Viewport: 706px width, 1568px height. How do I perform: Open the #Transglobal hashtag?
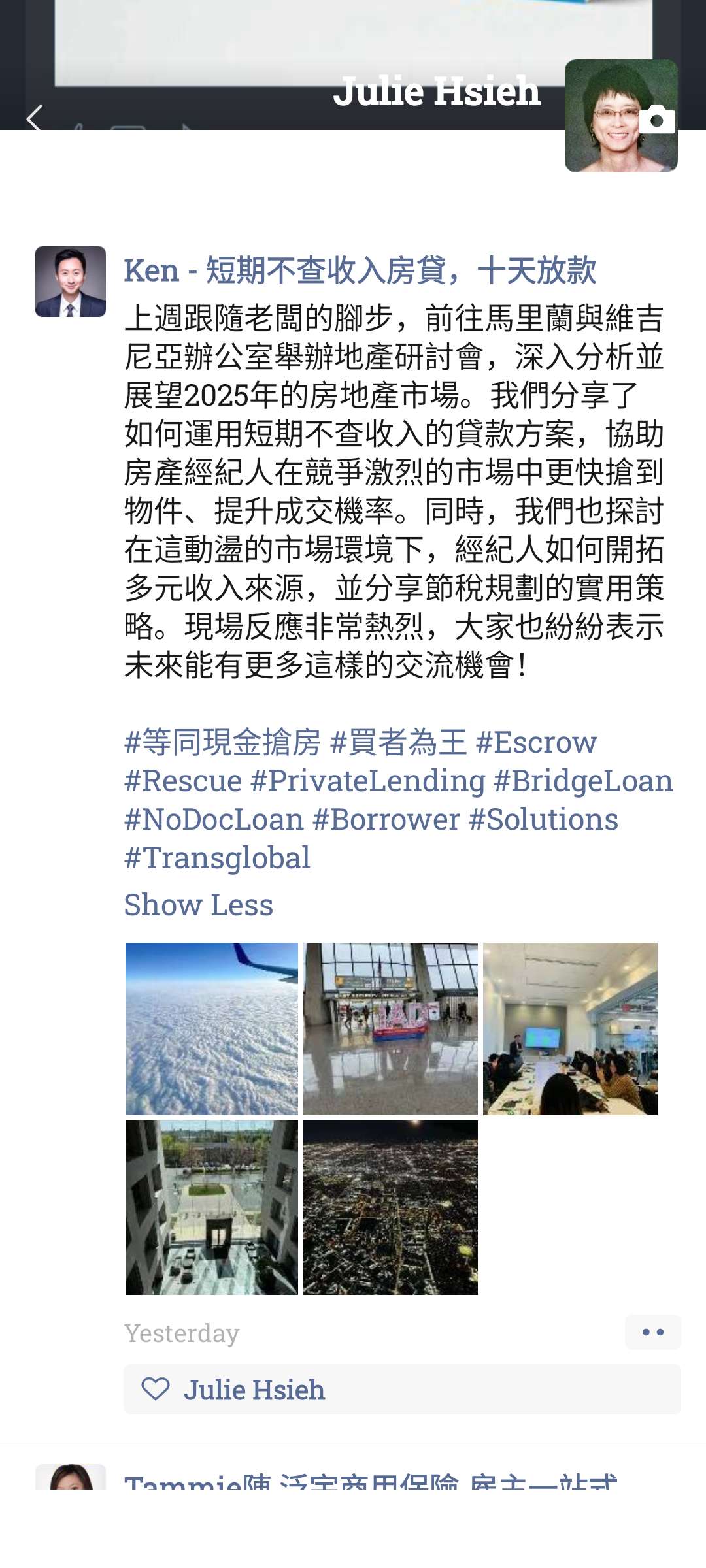point(217,858)
